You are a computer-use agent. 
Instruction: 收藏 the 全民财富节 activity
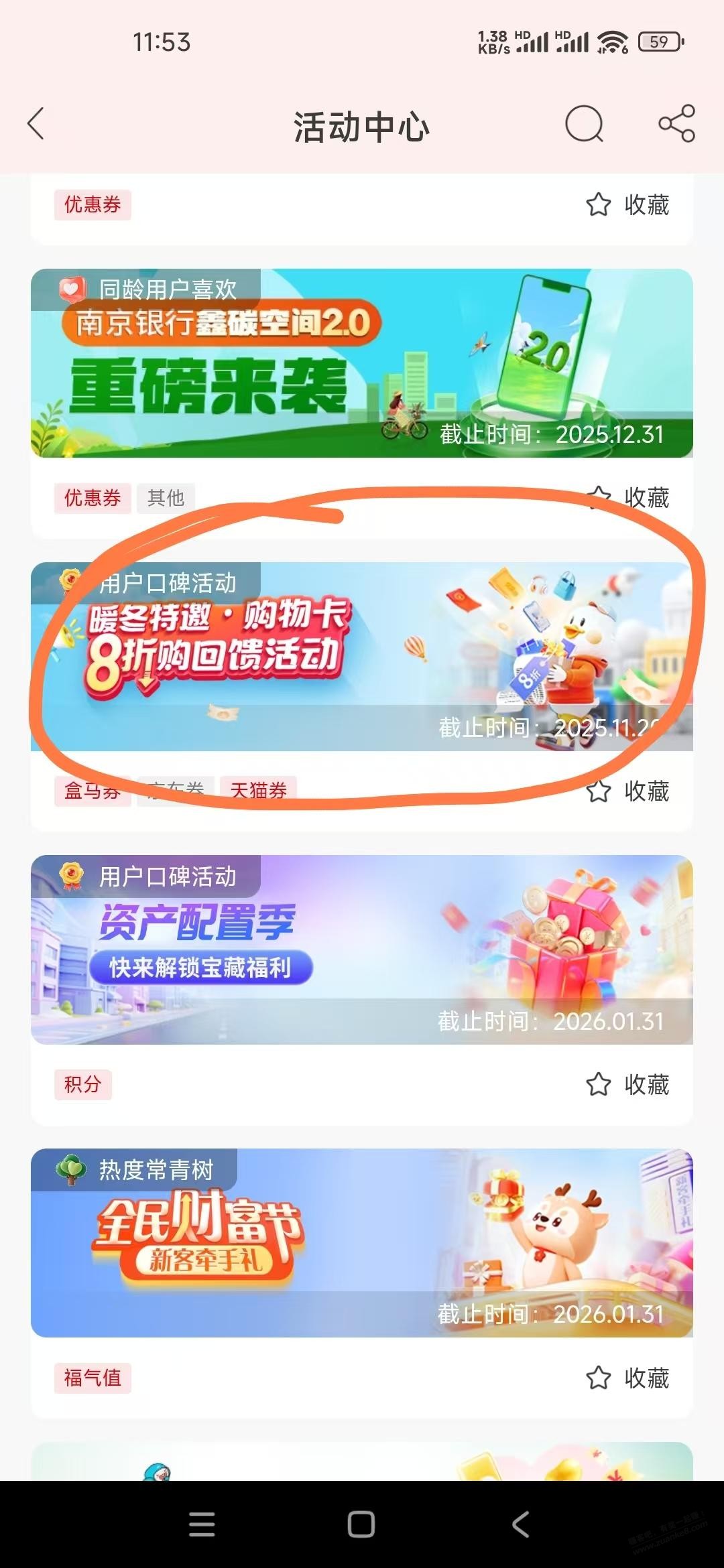coord(627,1378)
